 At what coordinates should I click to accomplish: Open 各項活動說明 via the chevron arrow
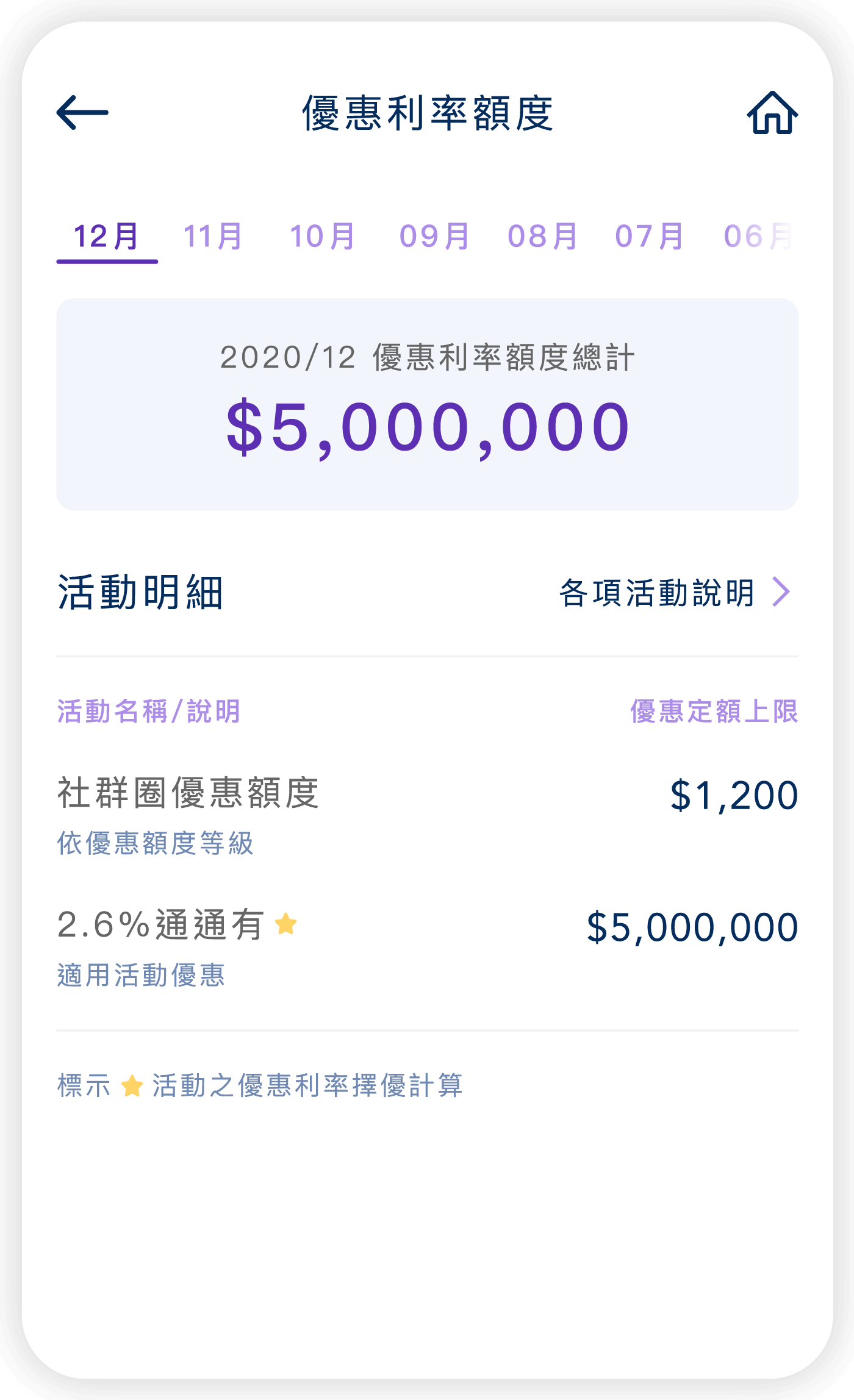[x=782, y=593]
